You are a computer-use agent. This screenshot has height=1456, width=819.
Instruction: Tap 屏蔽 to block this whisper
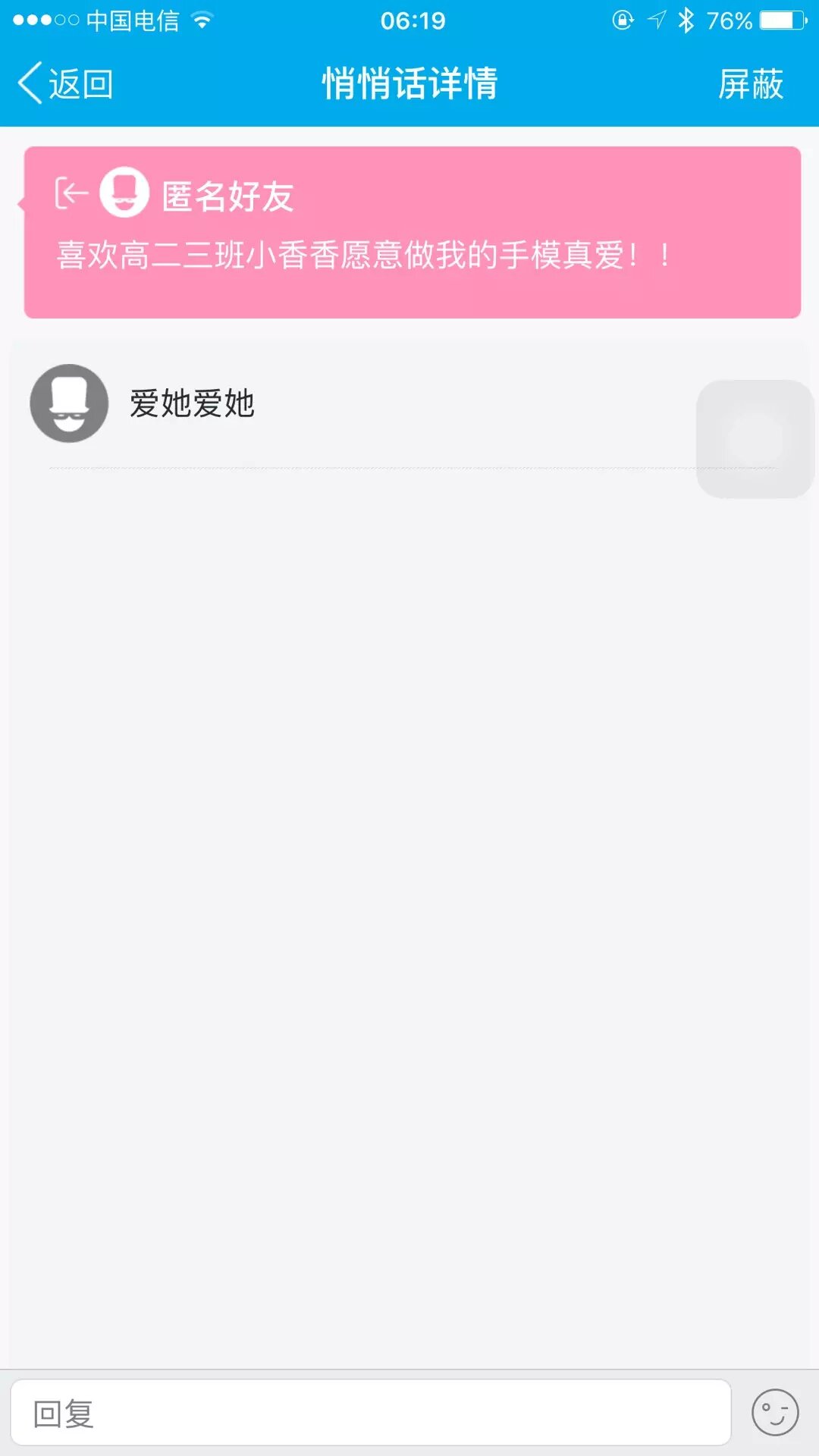click(x=750, y=83)
